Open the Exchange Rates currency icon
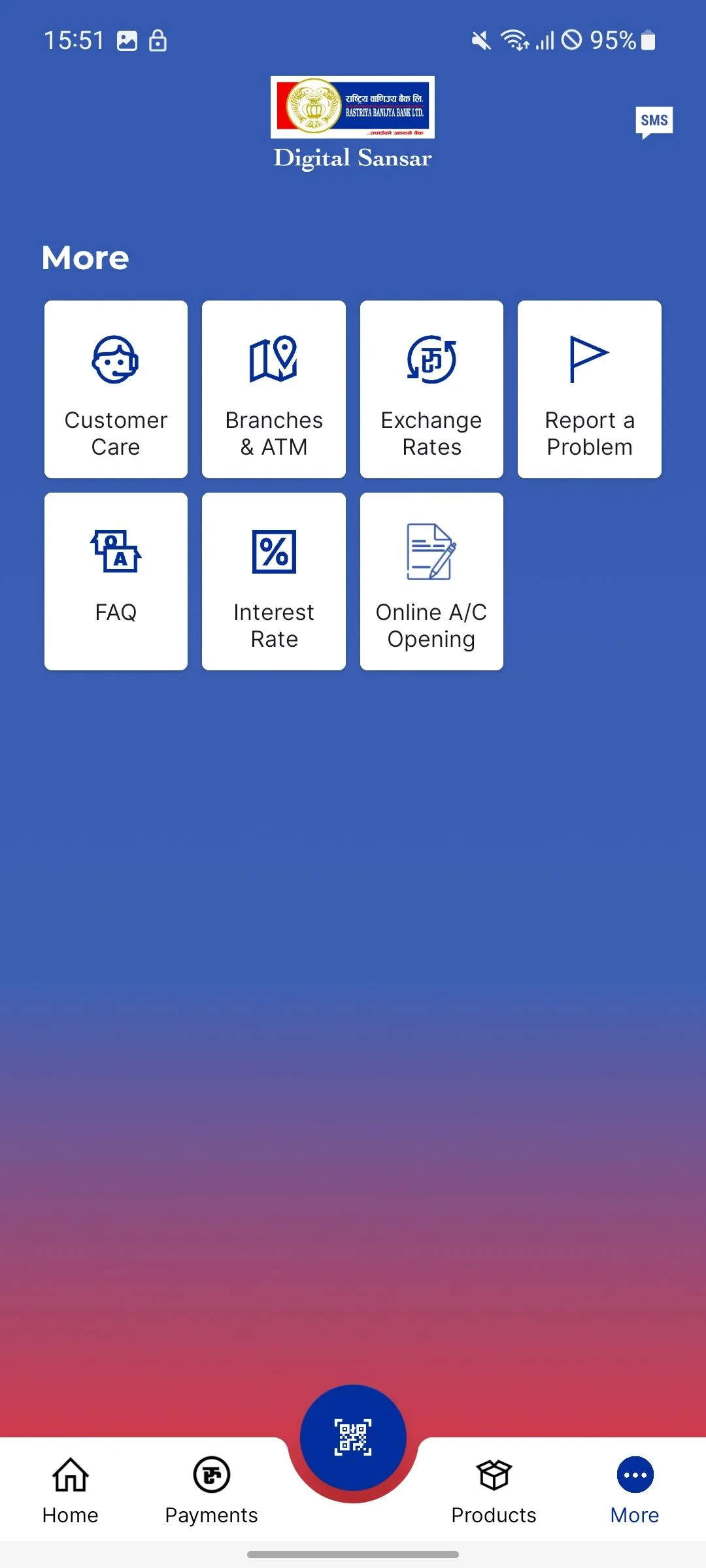 [x=431, y=361]
